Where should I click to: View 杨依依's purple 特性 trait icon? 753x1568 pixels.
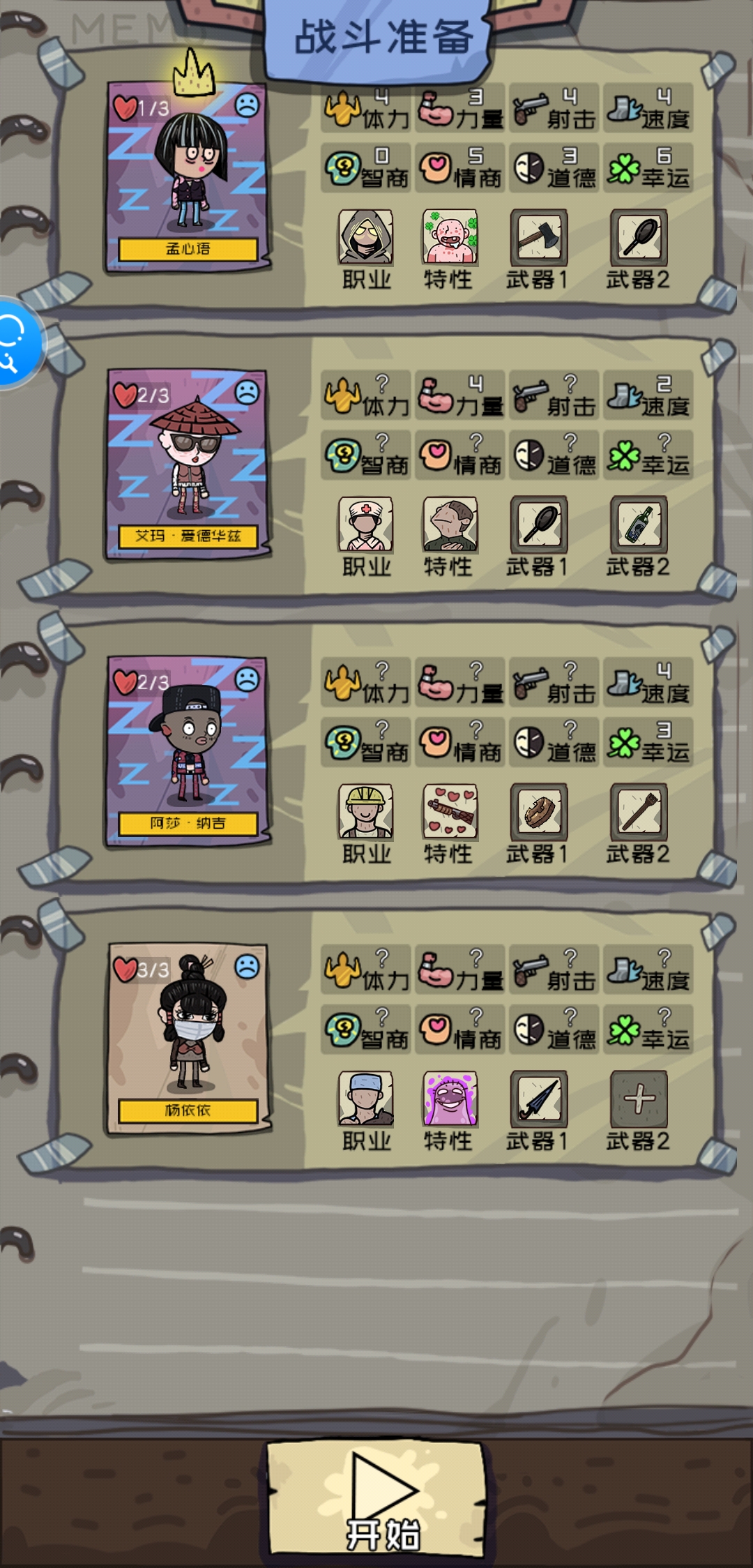pos(450,1099)
